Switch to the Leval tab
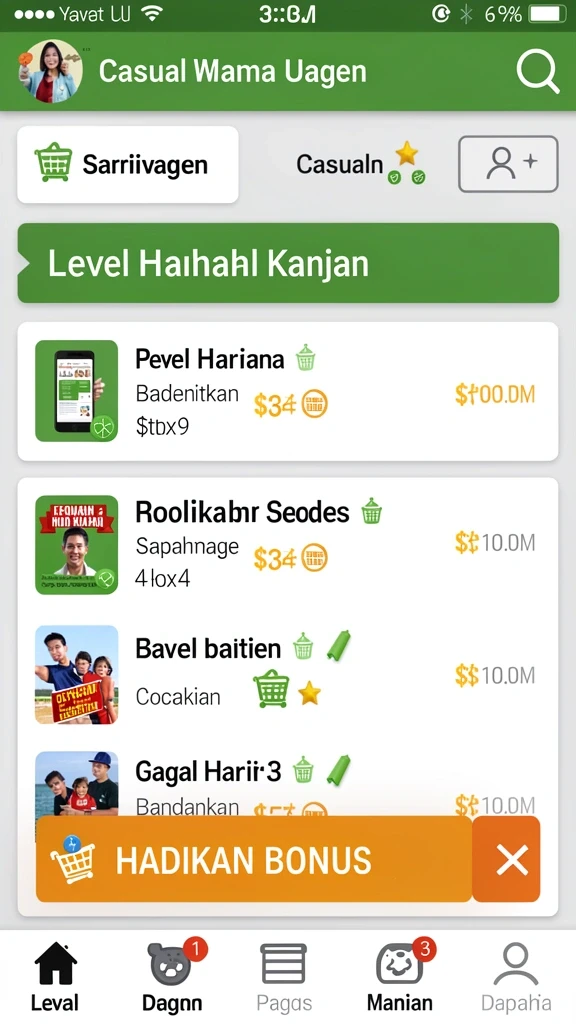This screenshot has width=576, height=1024. click(x=55, y=977)
